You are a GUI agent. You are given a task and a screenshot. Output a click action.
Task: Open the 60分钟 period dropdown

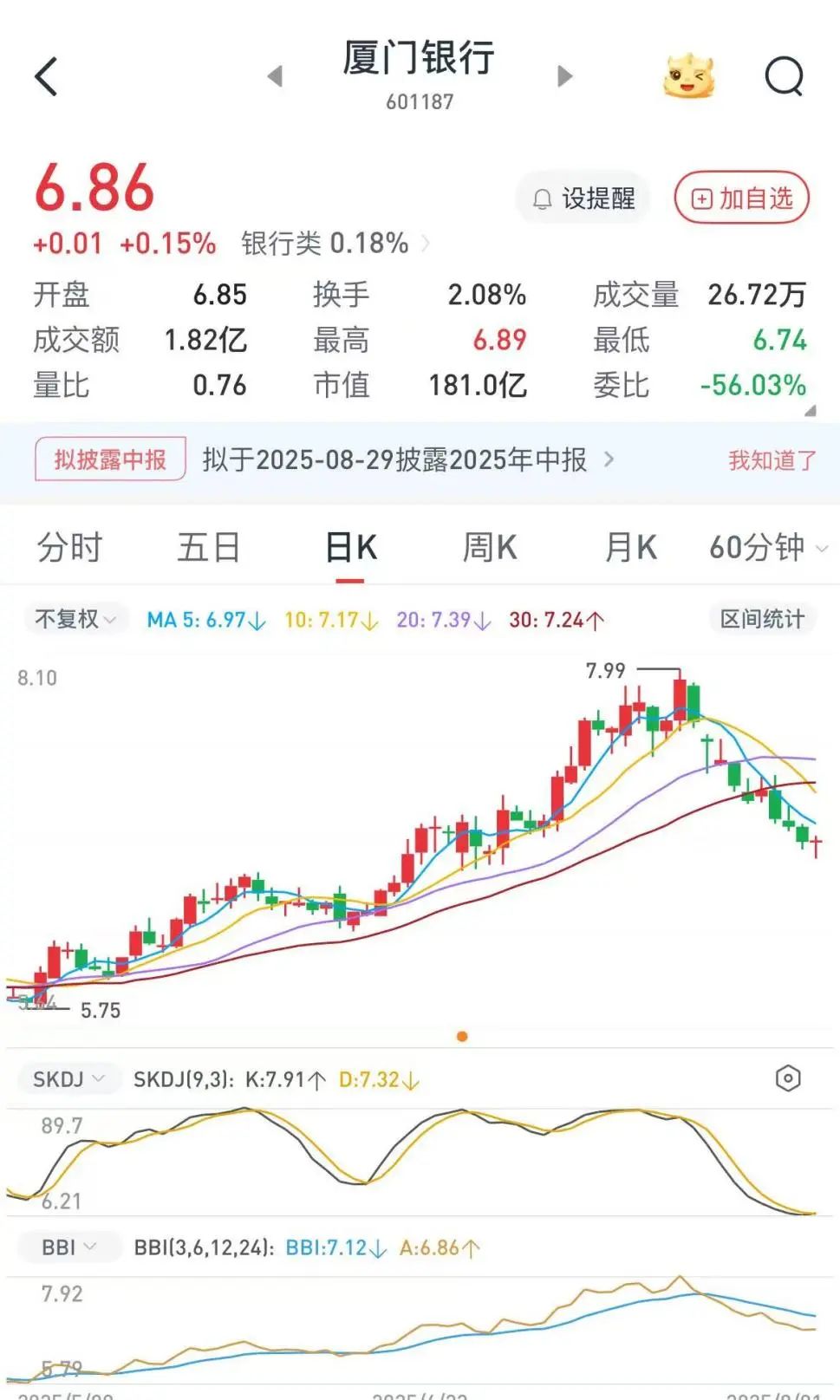(768, 548)
